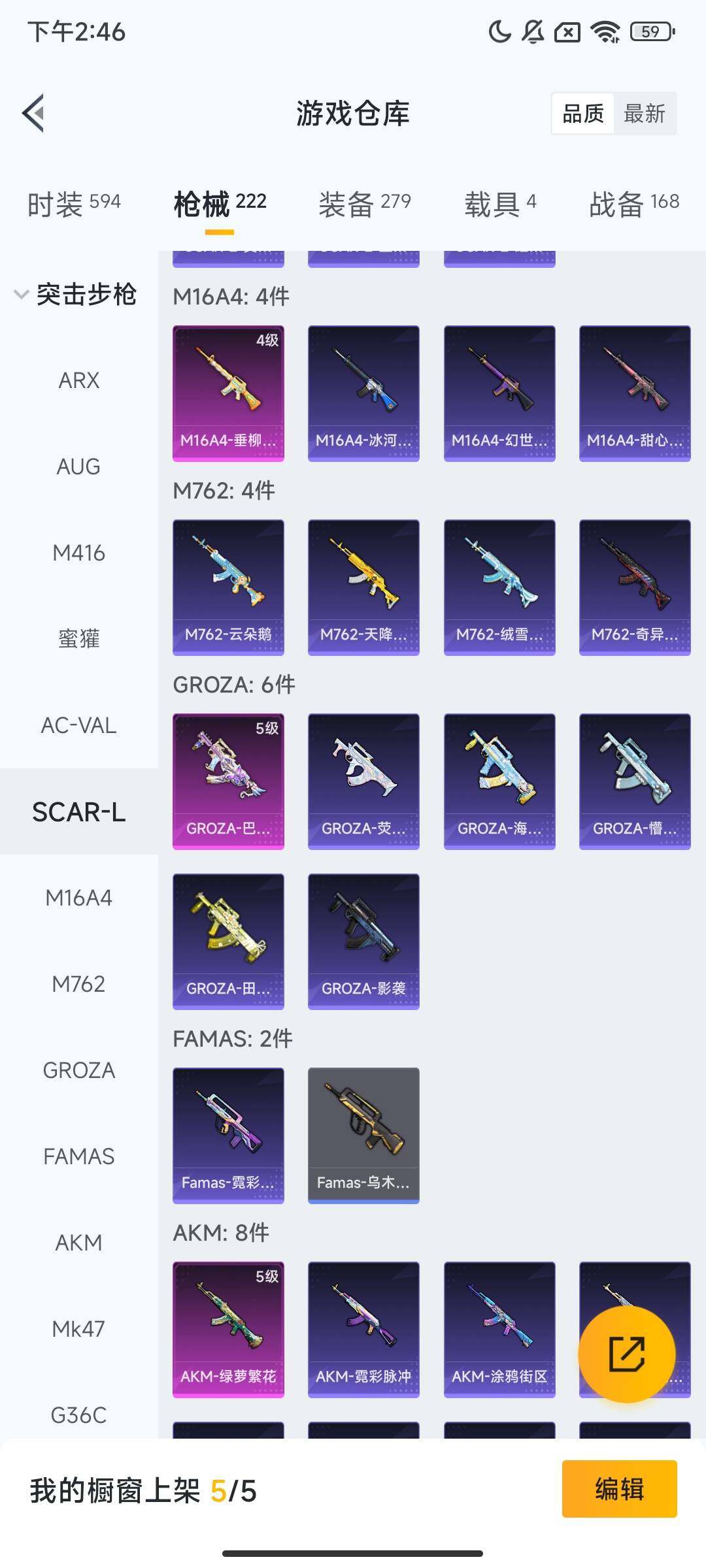Switch to the 载具 tab
The width and height of the screenshot is (706, 1568).
(x=500, y=203)
